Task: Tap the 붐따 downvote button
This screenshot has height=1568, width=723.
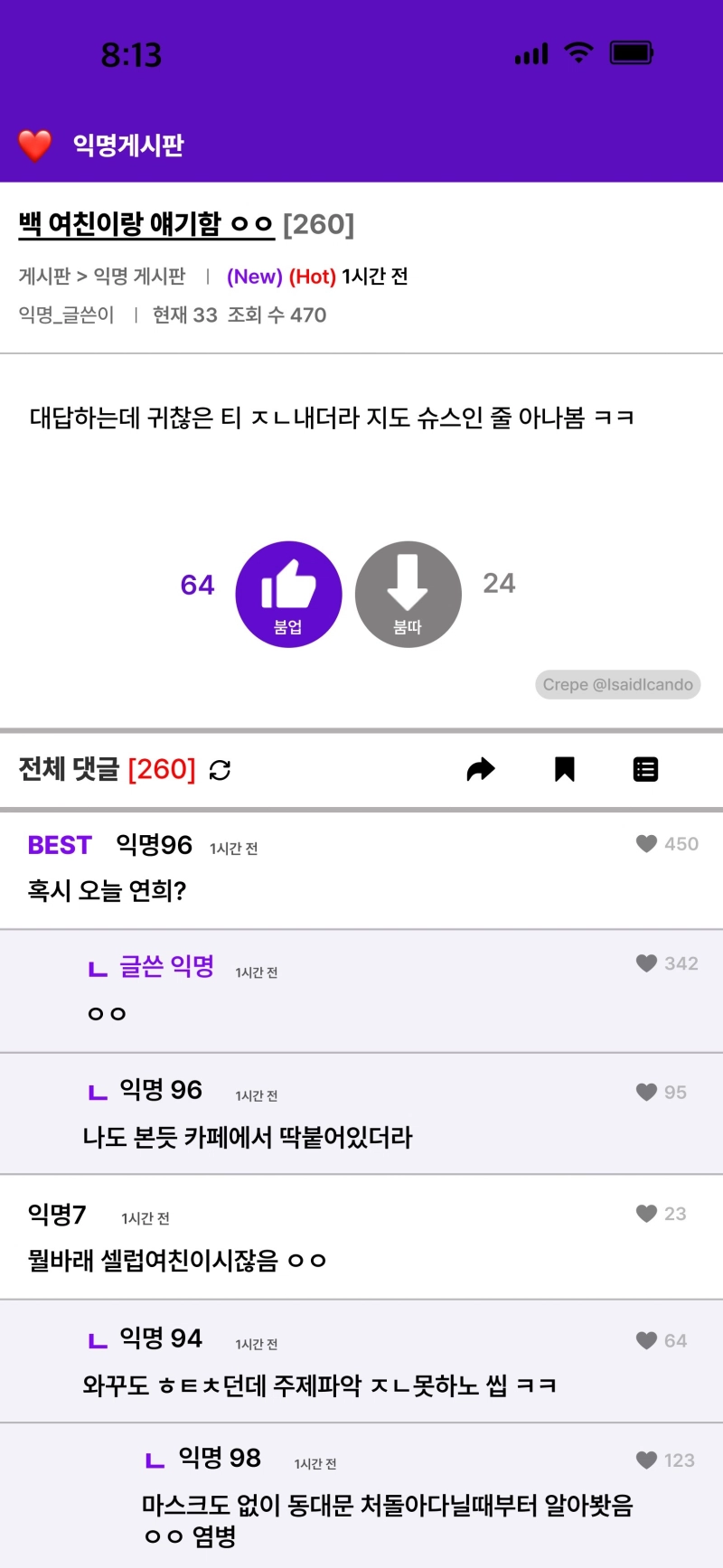Action: 408,594
